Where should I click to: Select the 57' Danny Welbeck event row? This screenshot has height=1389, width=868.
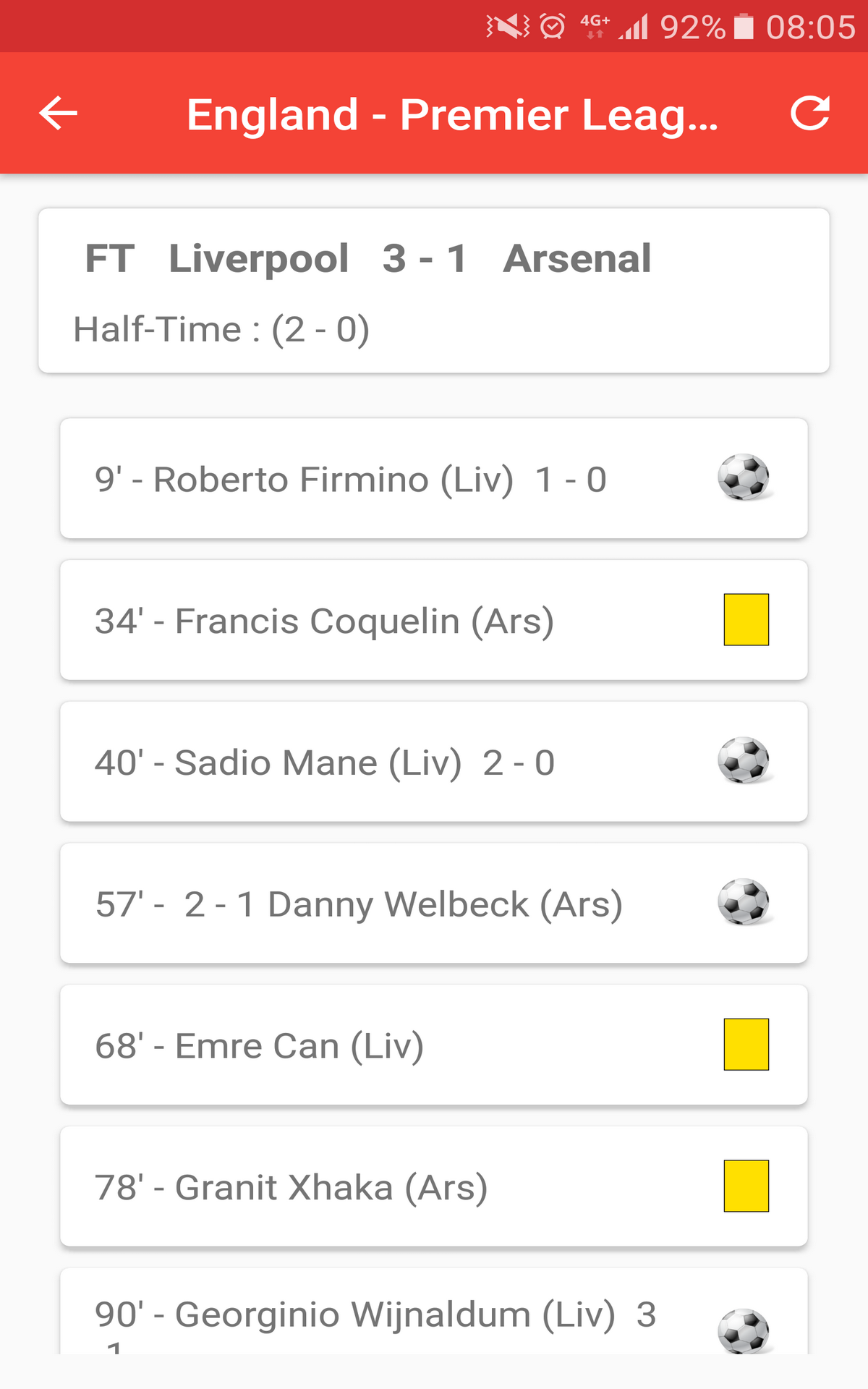coord(434,904)
